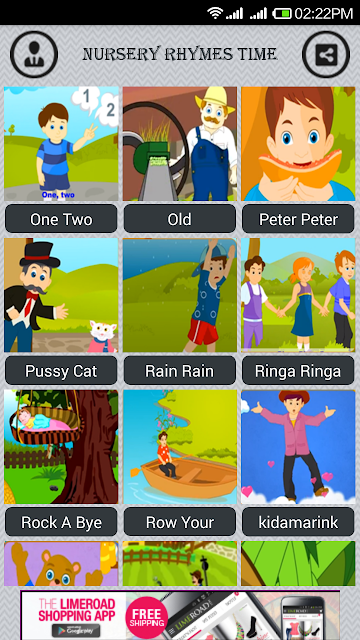Open the baby in cradle picture tile
The image size is (360, 640).
click(x=61, y=447)
